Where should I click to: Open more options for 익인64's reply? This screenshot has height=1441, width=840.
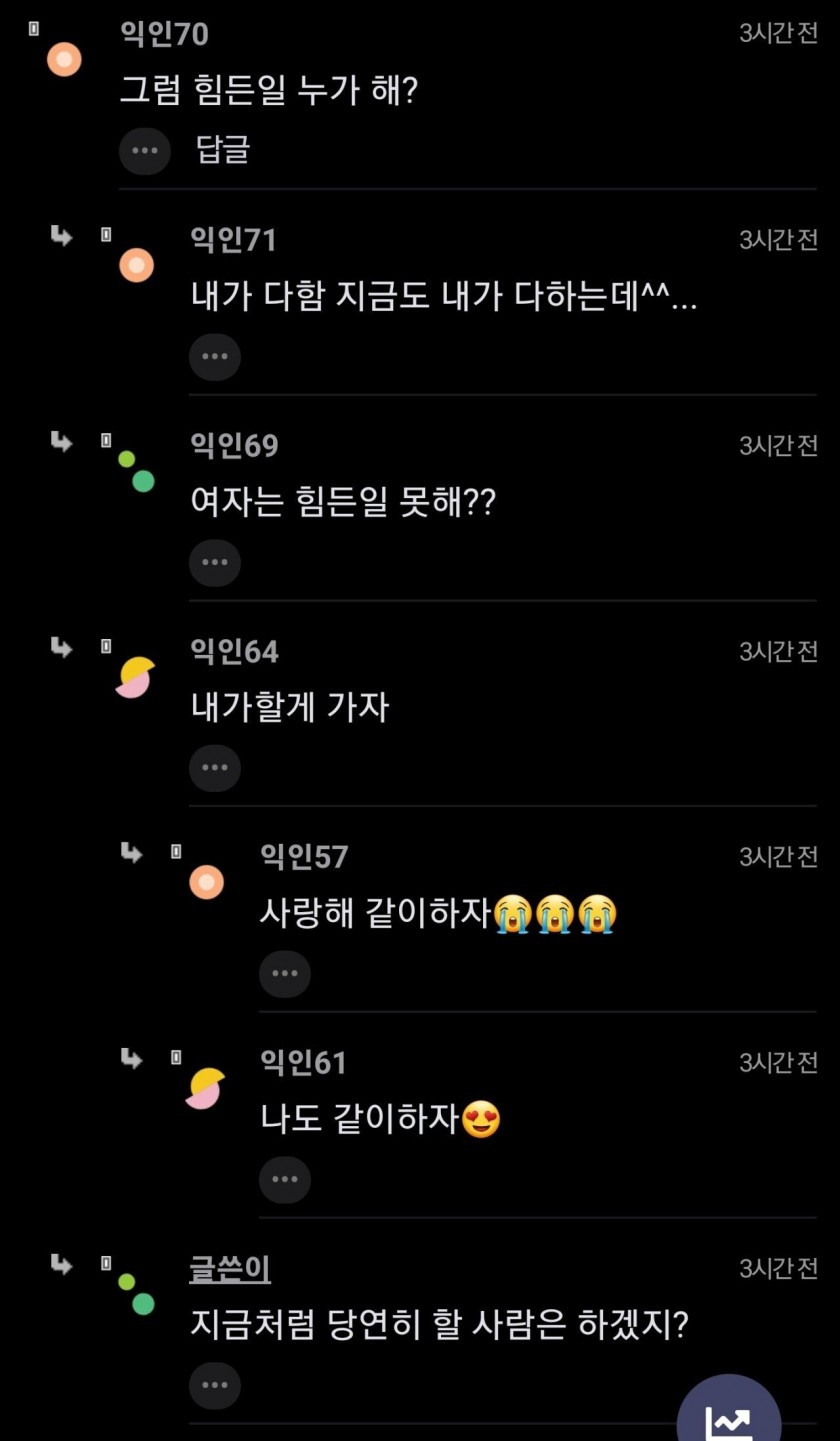point(215,769)
